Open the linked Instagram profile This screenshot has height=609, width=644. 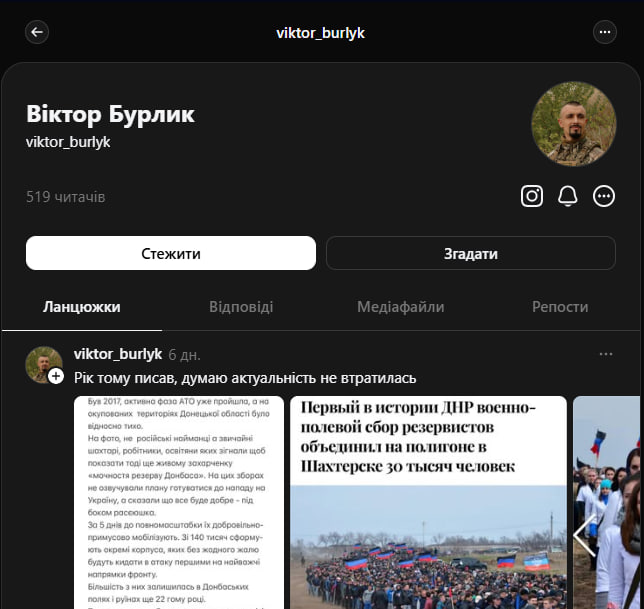point(532,196)
